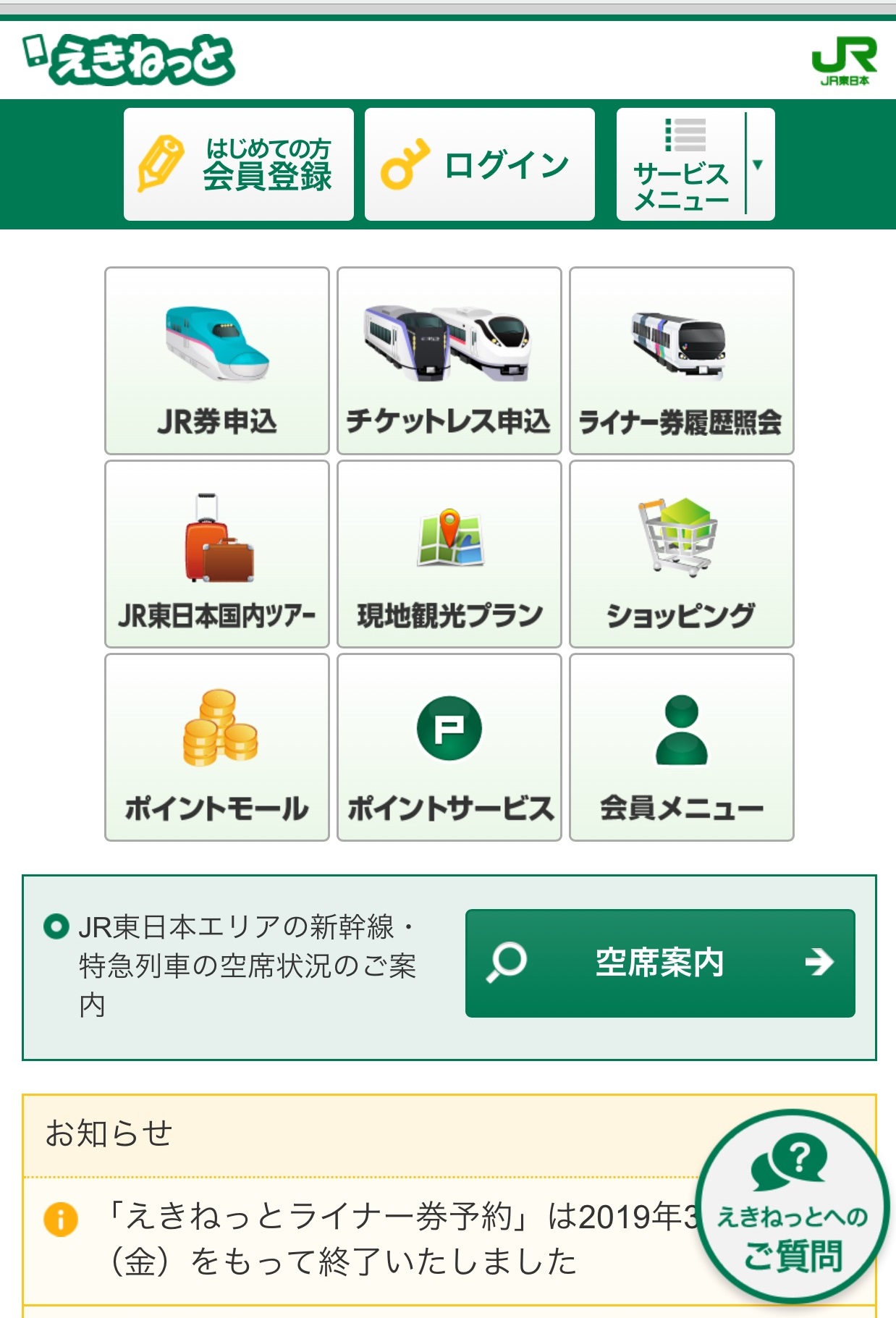The image size is (896, 1318).
Task: Tap the ログイン button
Action: pyautogui.click(x=479, y=164)
